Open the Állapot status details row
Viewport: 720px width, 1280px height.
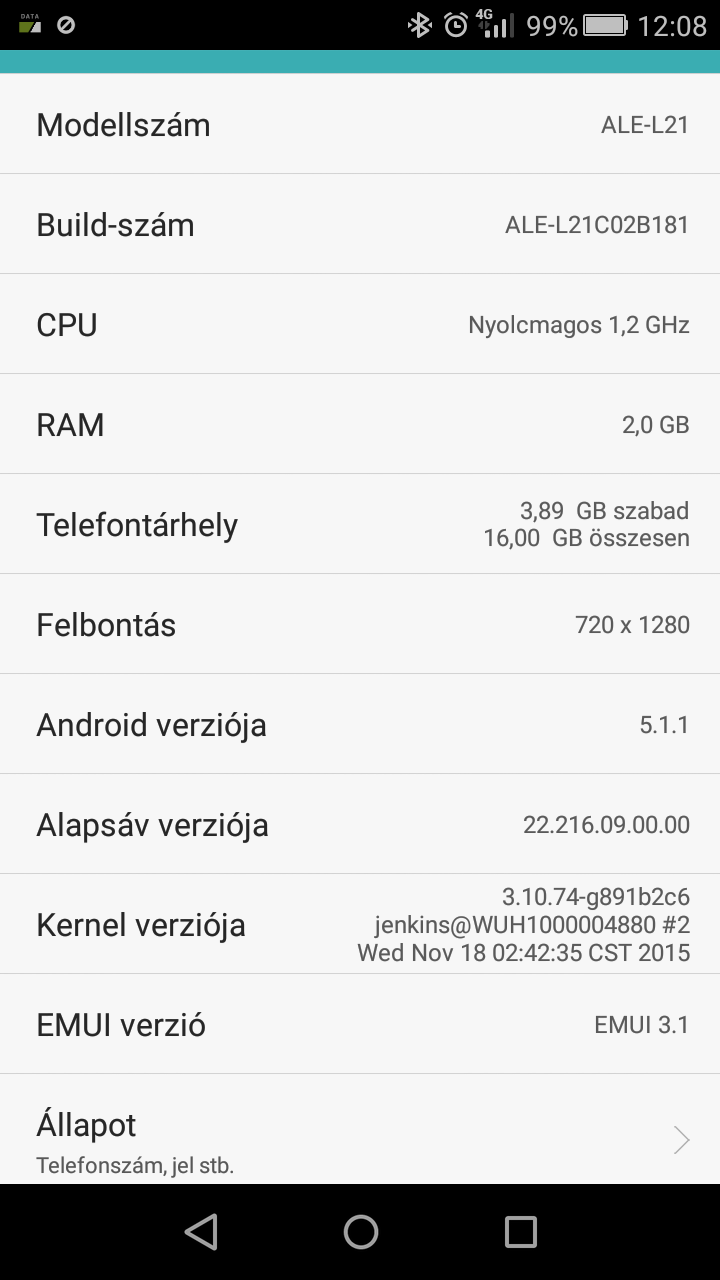tap(360, 1130)
